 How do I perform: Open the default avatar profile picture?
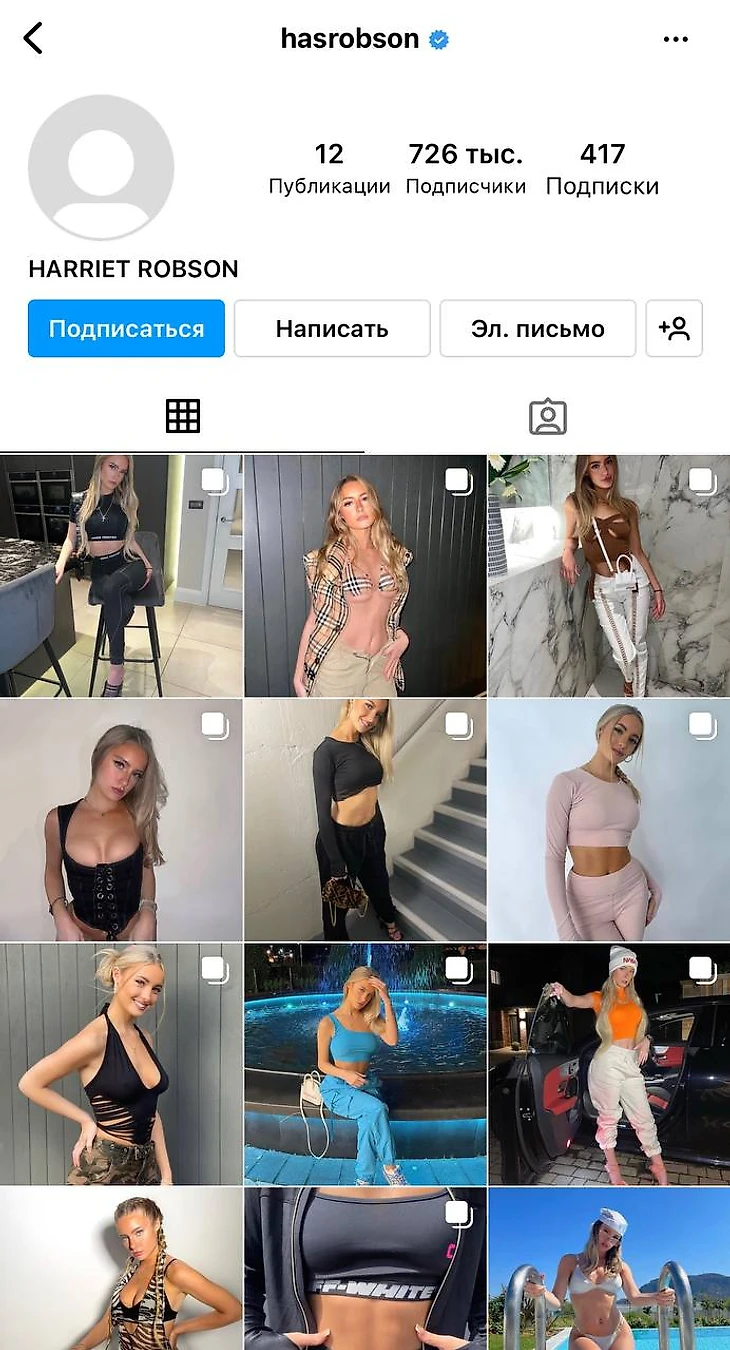tap(101, 168)
